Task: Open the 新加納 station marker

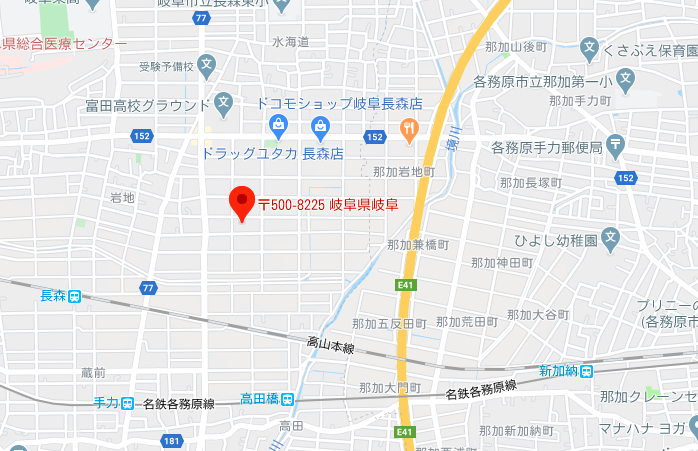Action: click(x=586, y=371)
